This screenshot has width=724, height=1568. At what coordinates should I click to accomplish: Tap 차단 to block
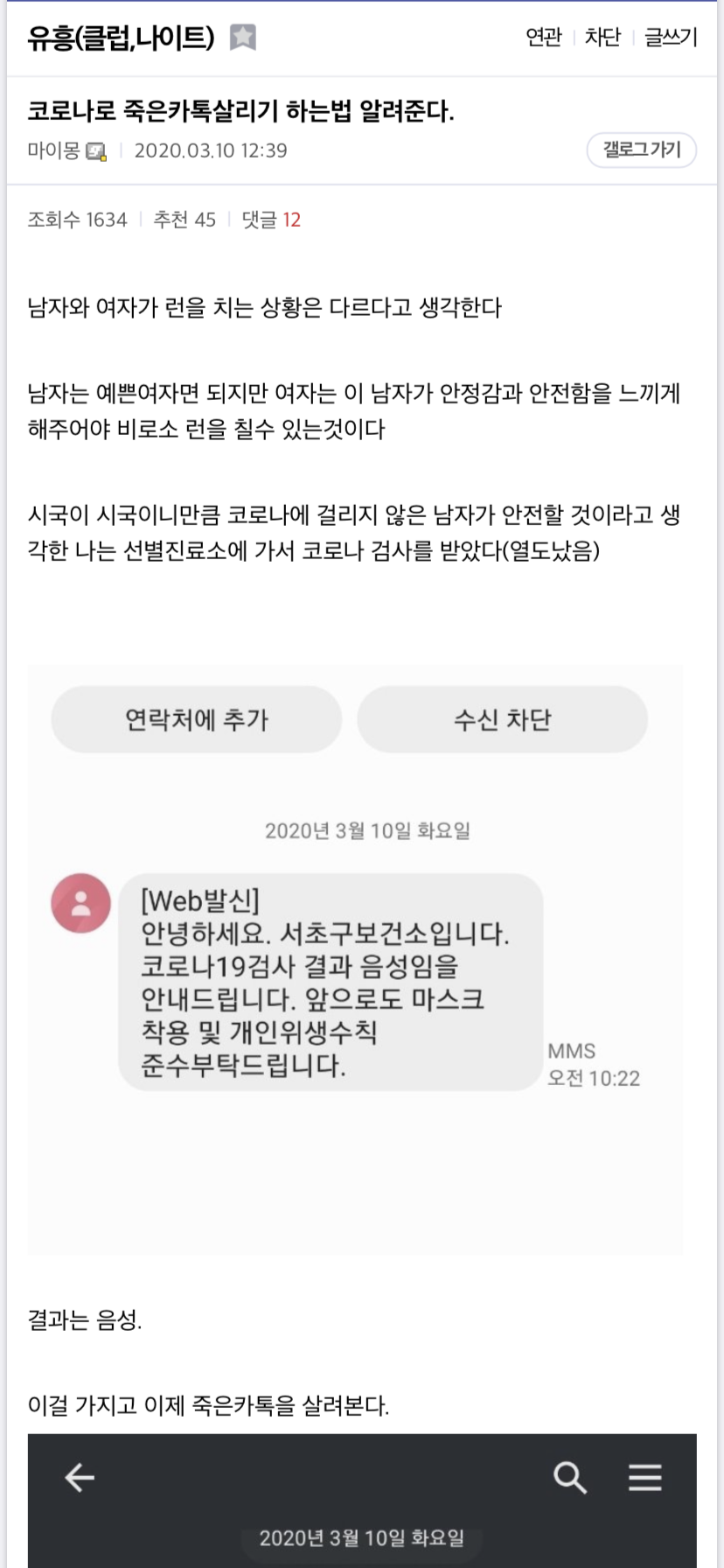602,37
